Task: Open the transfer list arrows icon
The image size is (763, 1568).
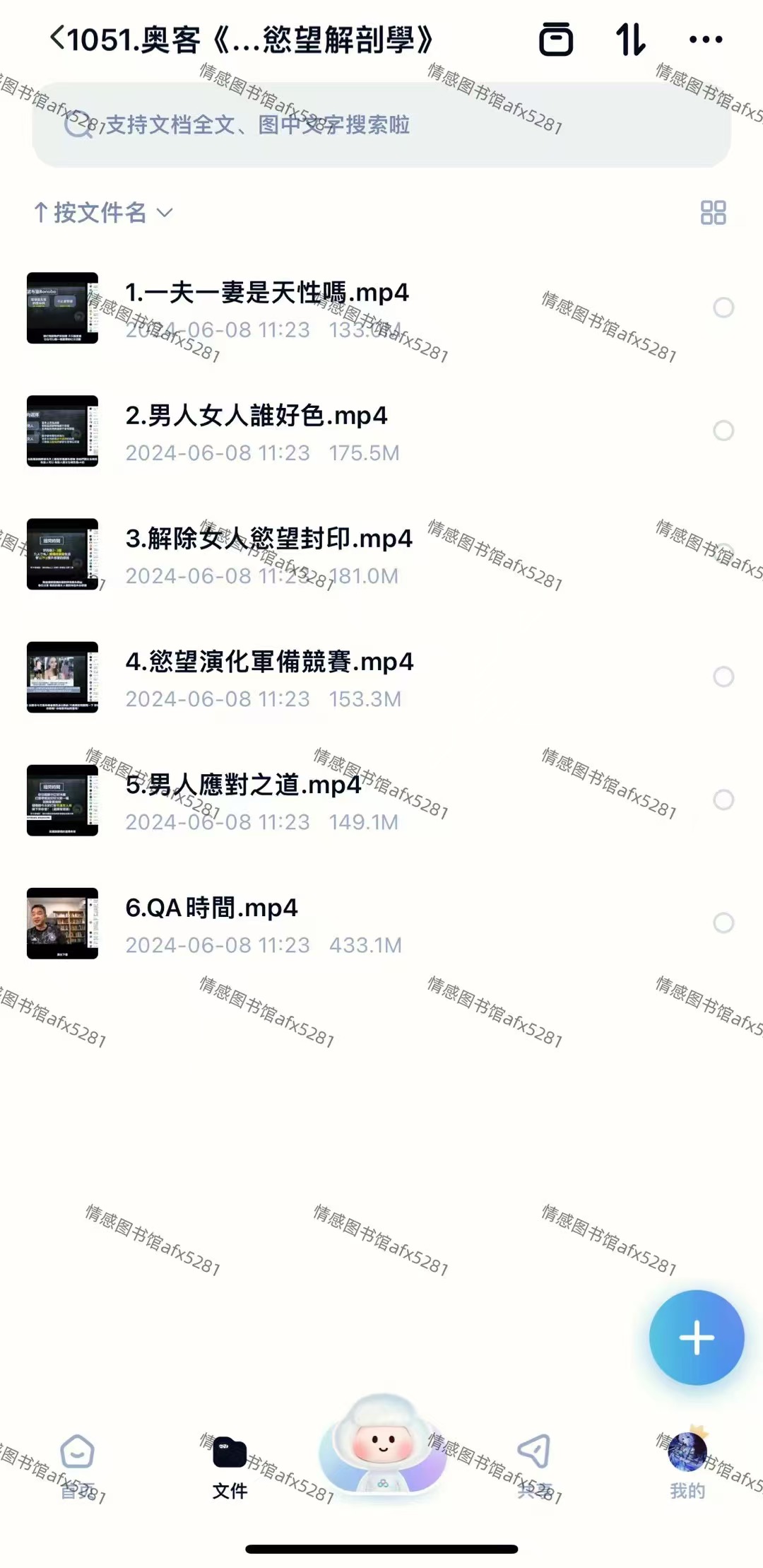Action: 629,40
